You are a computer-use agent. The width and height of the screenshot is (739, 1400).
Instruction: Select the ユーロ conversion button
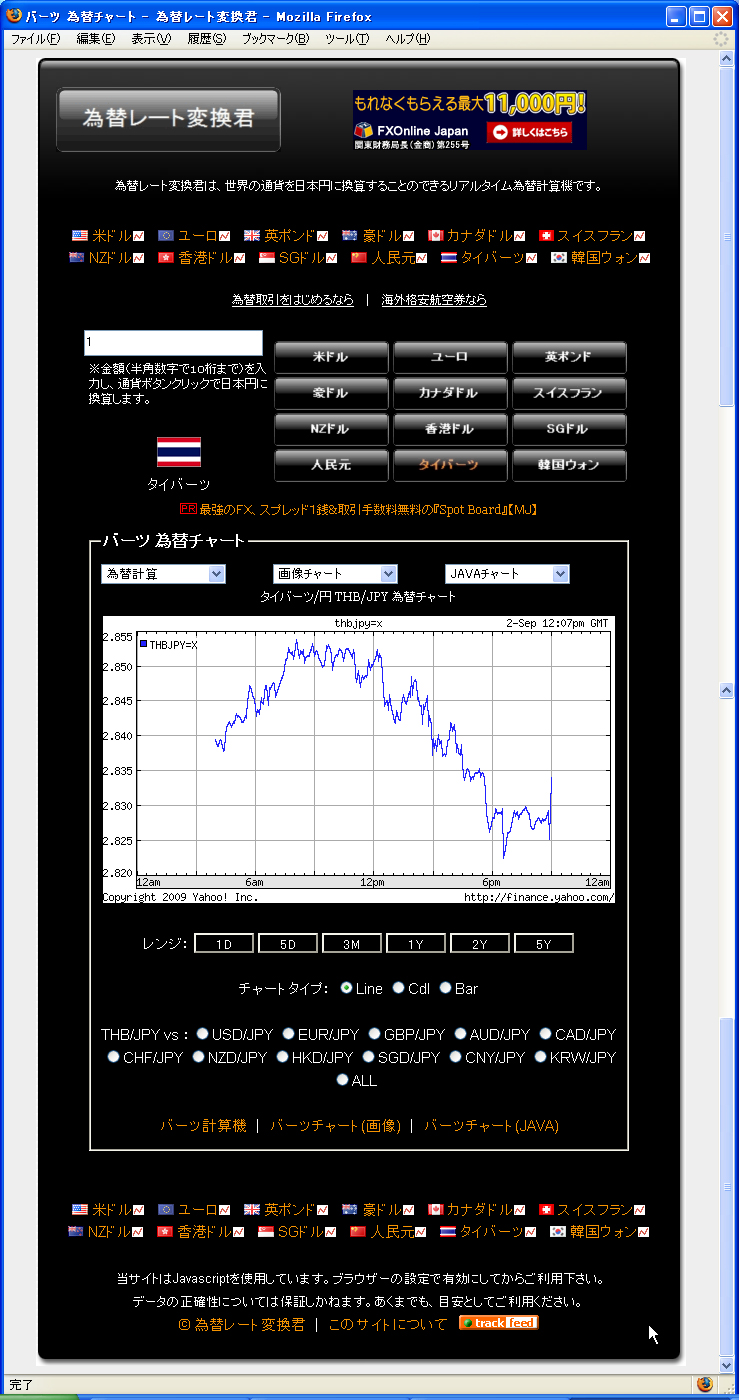click(450, 357)
